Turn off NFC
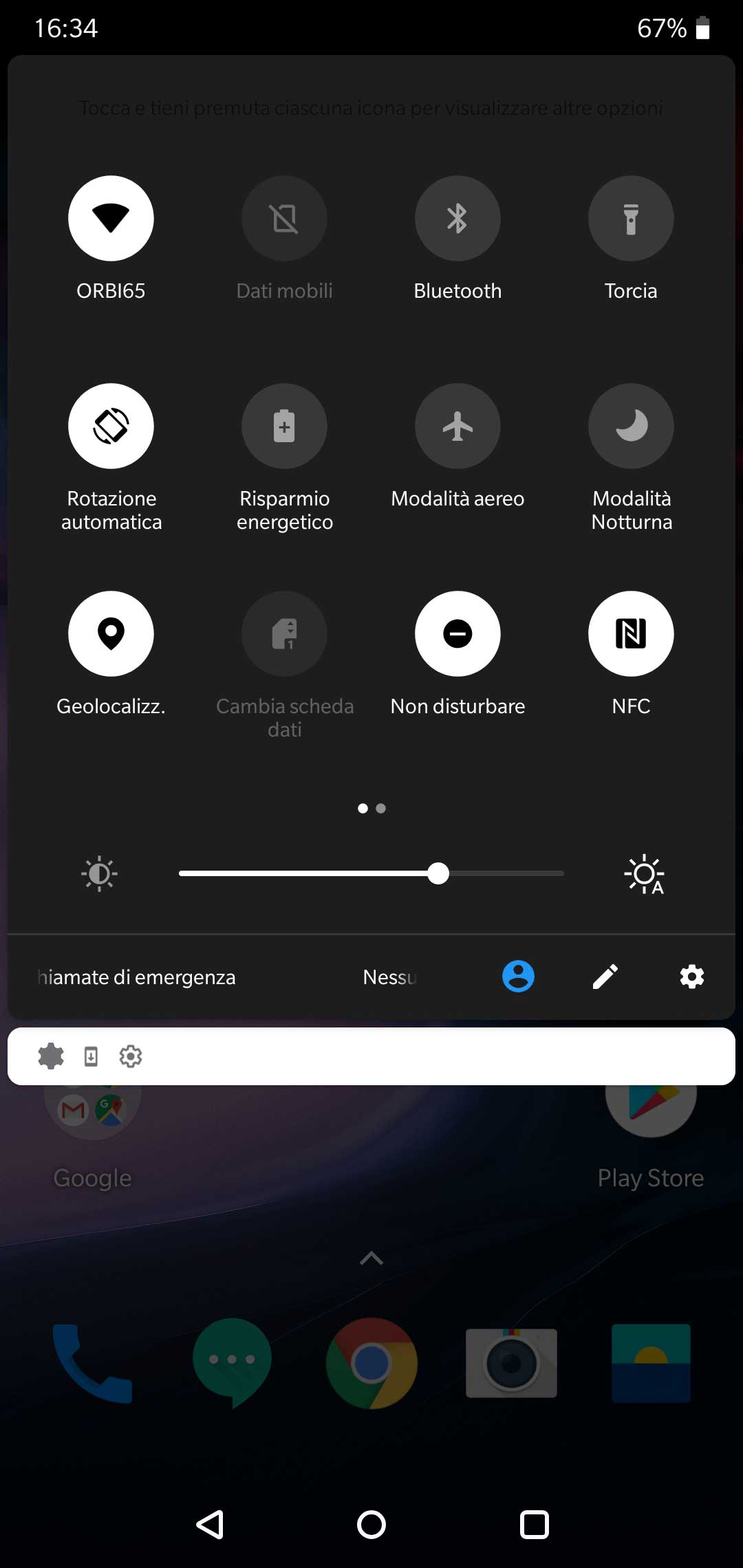The height and width of the screenshot is (1568, 743). (631, 634)
